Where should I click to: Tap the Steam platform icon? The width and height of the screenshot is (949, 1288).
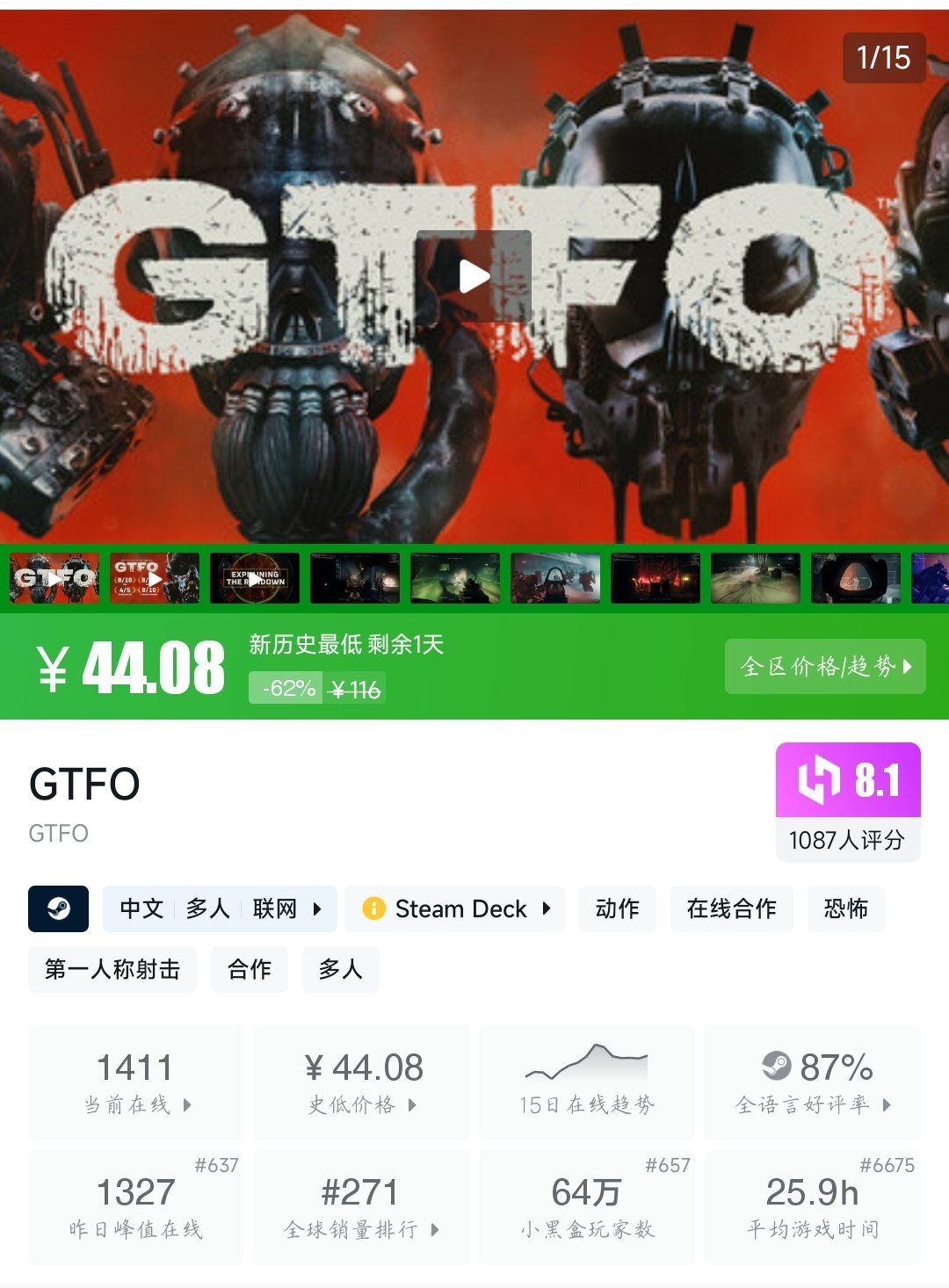pyautogui.click(x=58, y=908)
